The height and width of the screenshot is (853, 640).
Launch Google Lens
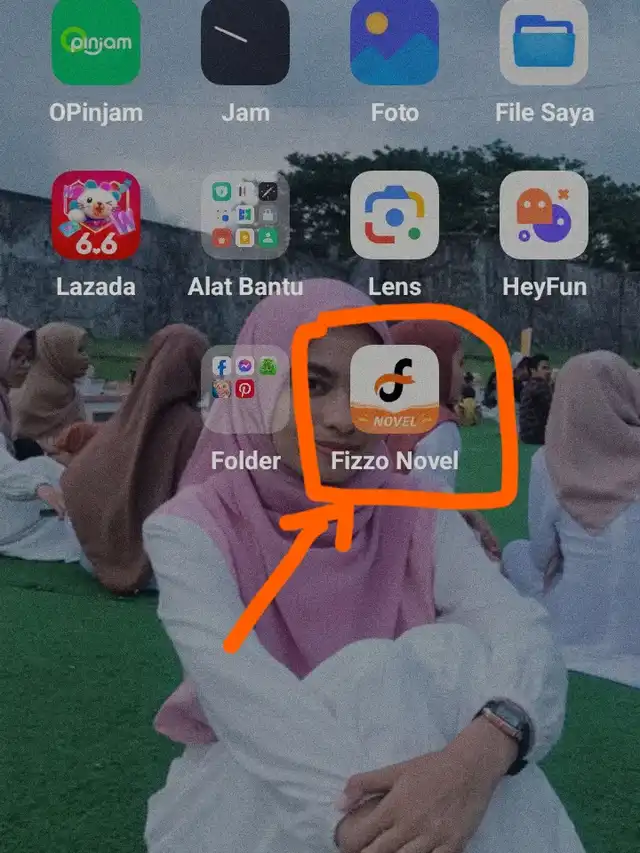394,215
